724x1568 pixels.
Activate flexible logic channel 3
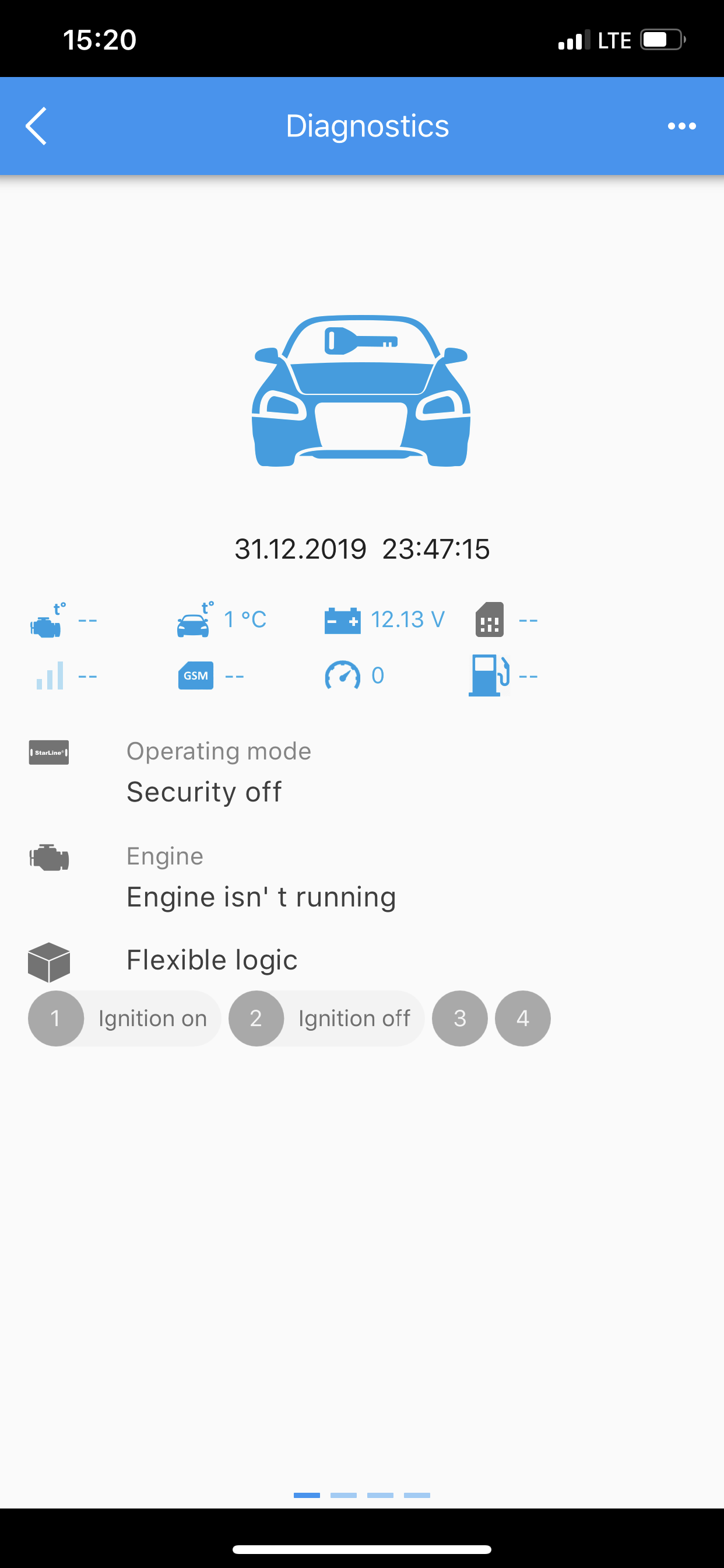459,1018
